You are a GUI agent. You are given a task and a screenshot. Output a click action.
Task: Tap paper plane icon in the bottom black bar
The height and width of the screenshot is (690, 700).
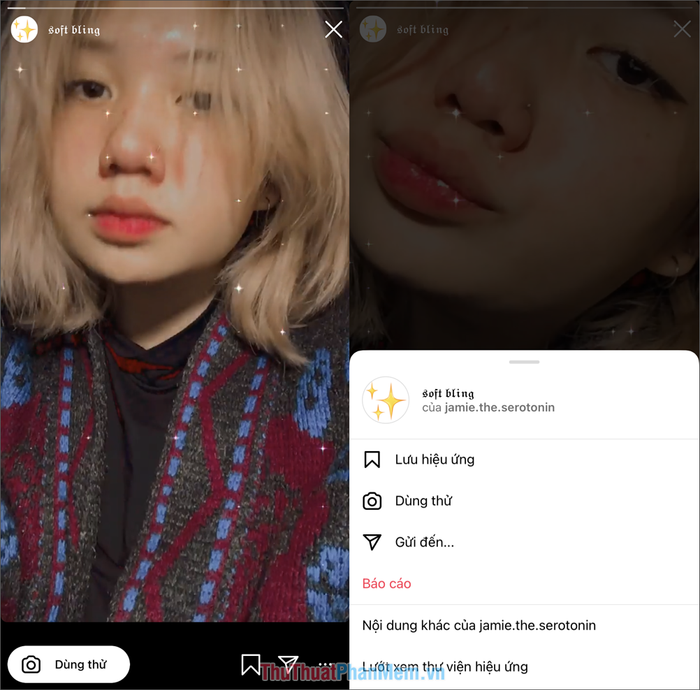click(x=288, y=664)
